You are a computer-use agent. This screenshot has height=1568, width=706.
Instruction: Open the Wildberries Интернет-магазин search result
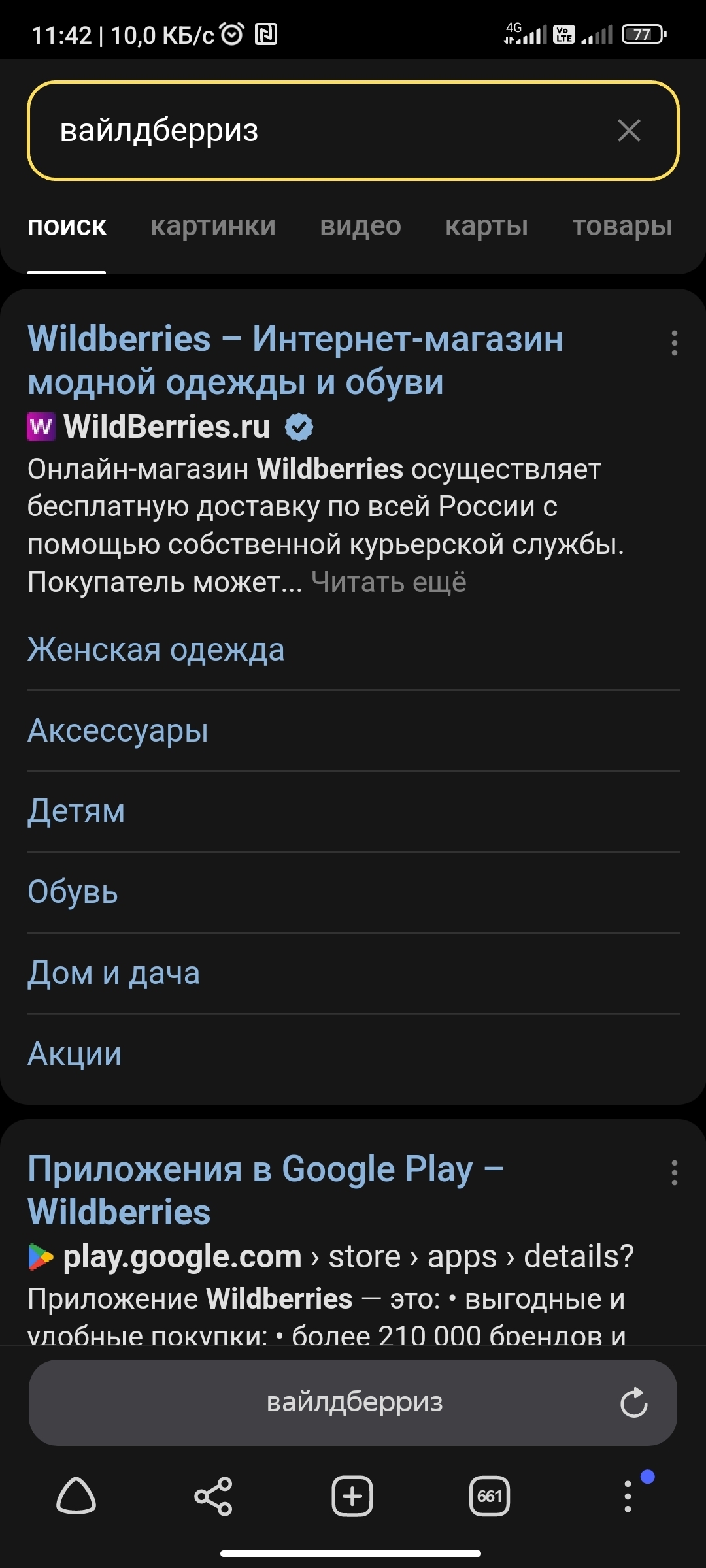(x=295, y=360)
